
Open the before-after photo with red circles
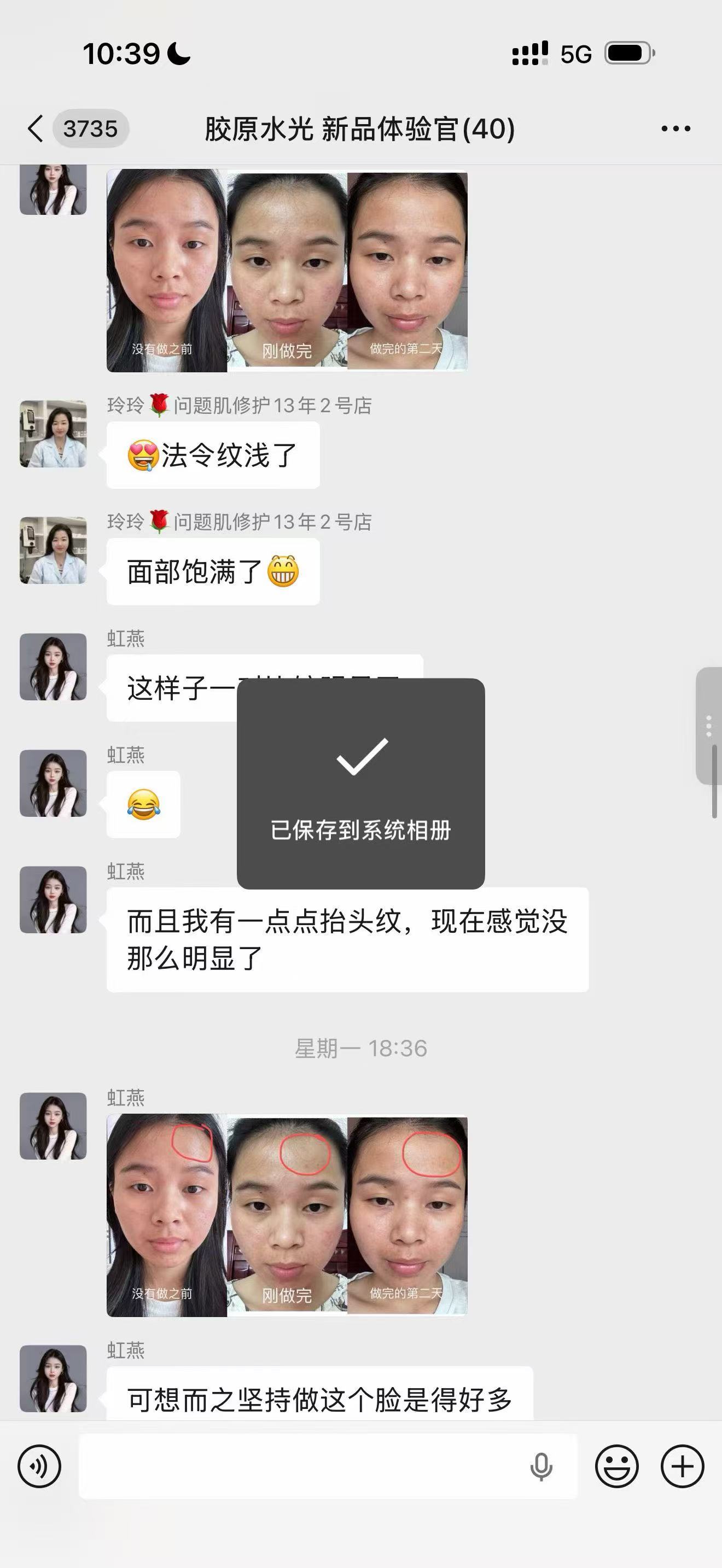pyautogui.click(x=287, y=1215)
